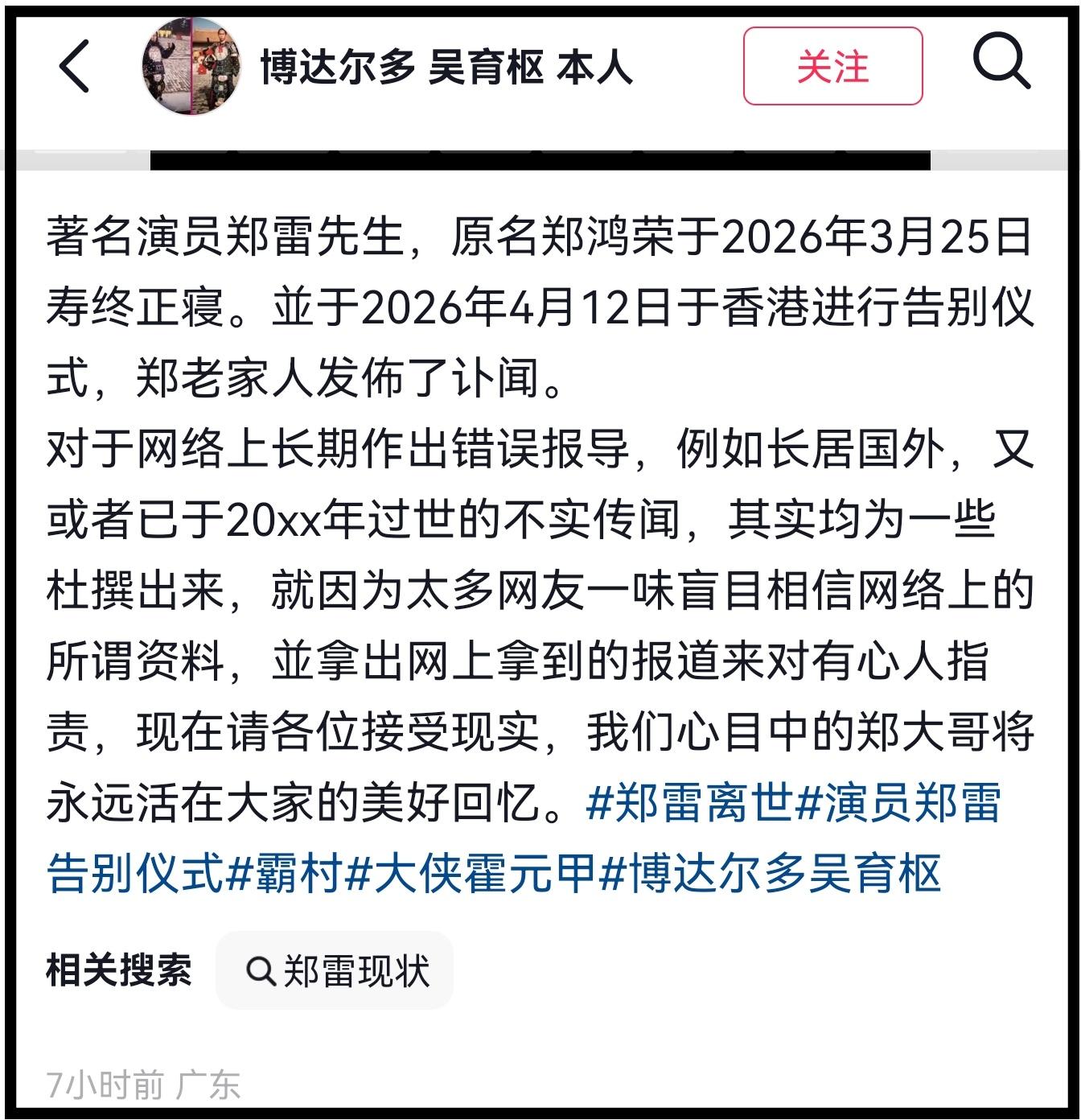Open the #郑雷离世 hashtag
The image size is (1081, 1120).
pos(690,804)
